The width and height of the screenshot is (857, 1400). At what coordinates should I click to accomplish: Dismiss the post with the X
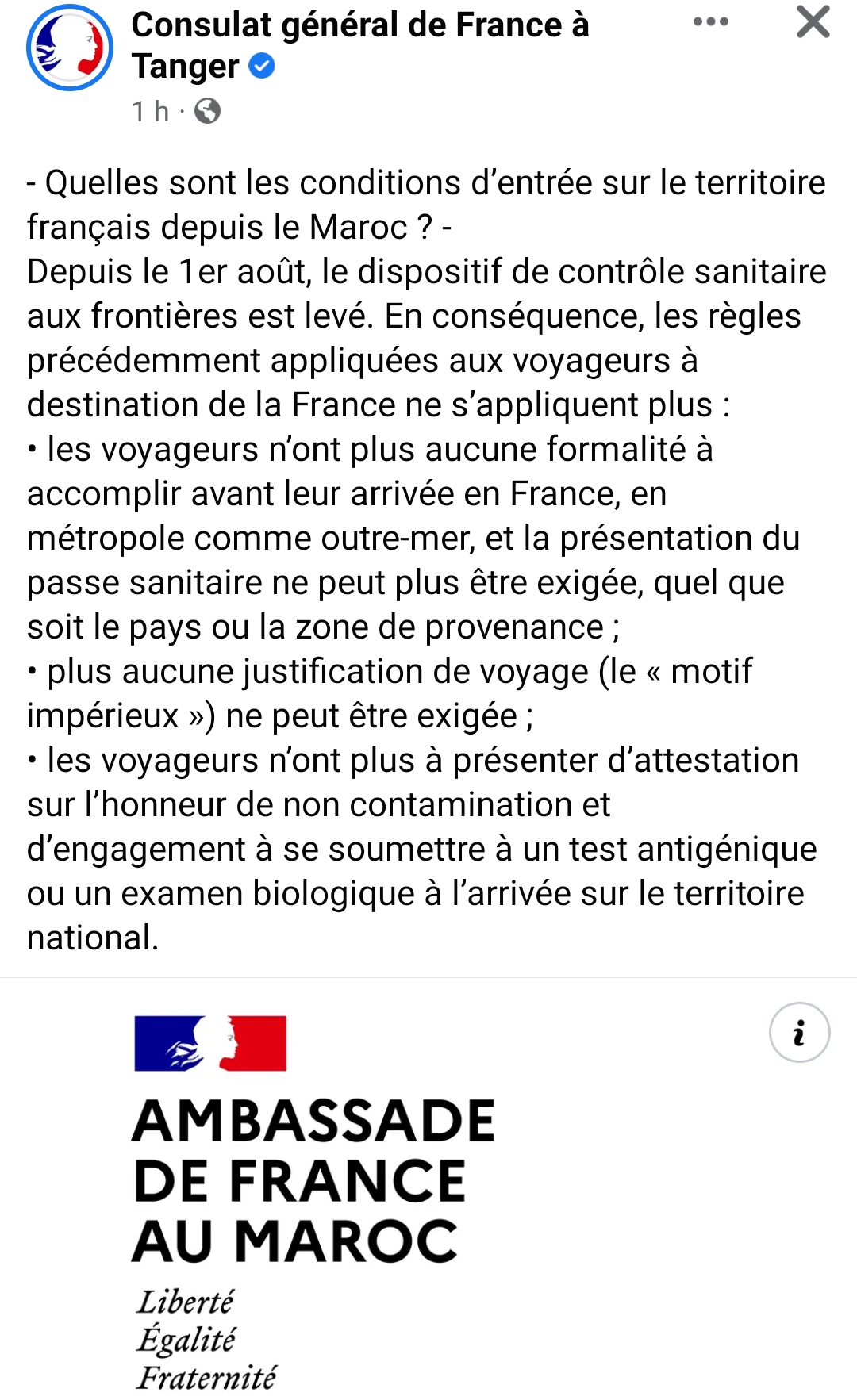(x=813, y=22)
